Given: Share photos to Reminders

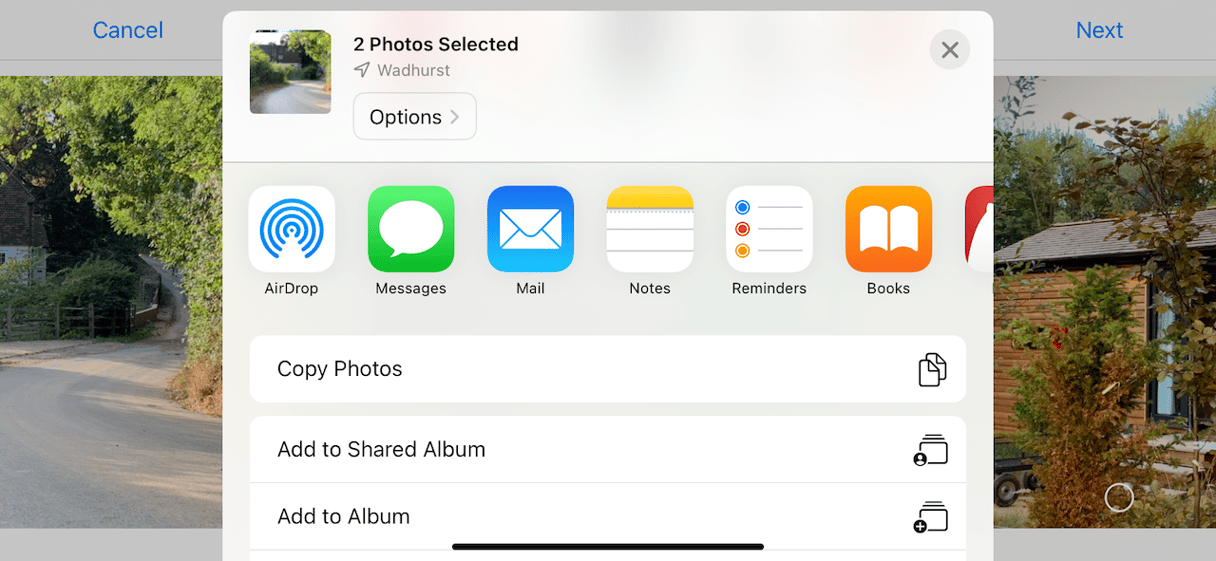Looking at the screenshot, I should click(x=769, y=230).
